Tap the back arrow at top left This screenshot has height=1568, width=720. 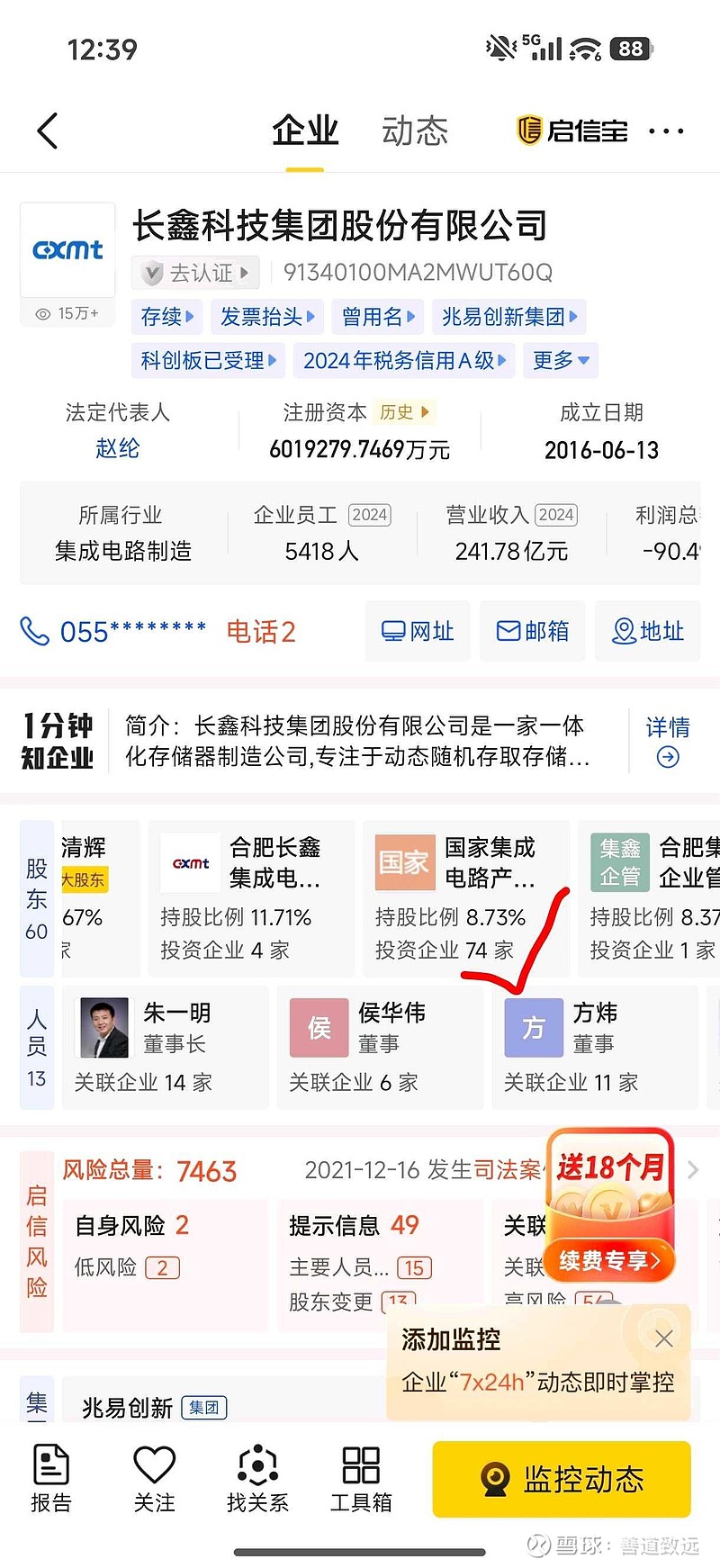coord(47,131)
